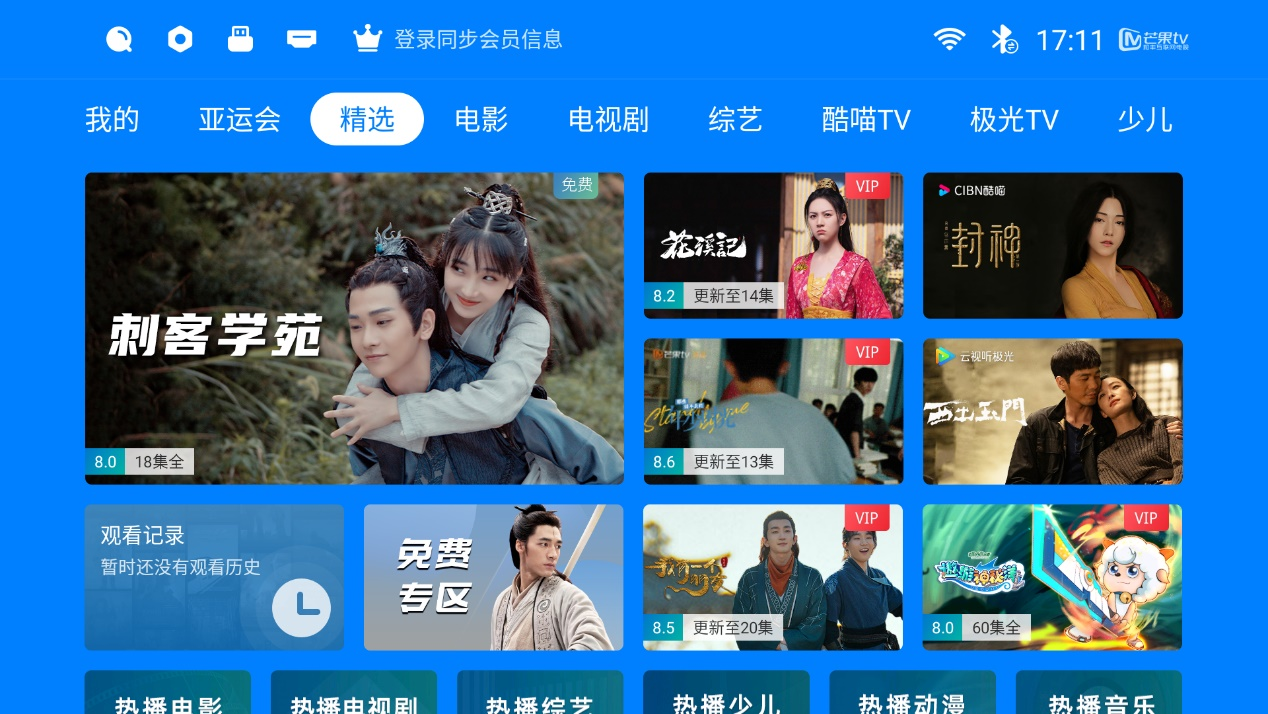Open 花琉记 updated to episode 14
Screen dimensions: 1268x714
[773, 245]
